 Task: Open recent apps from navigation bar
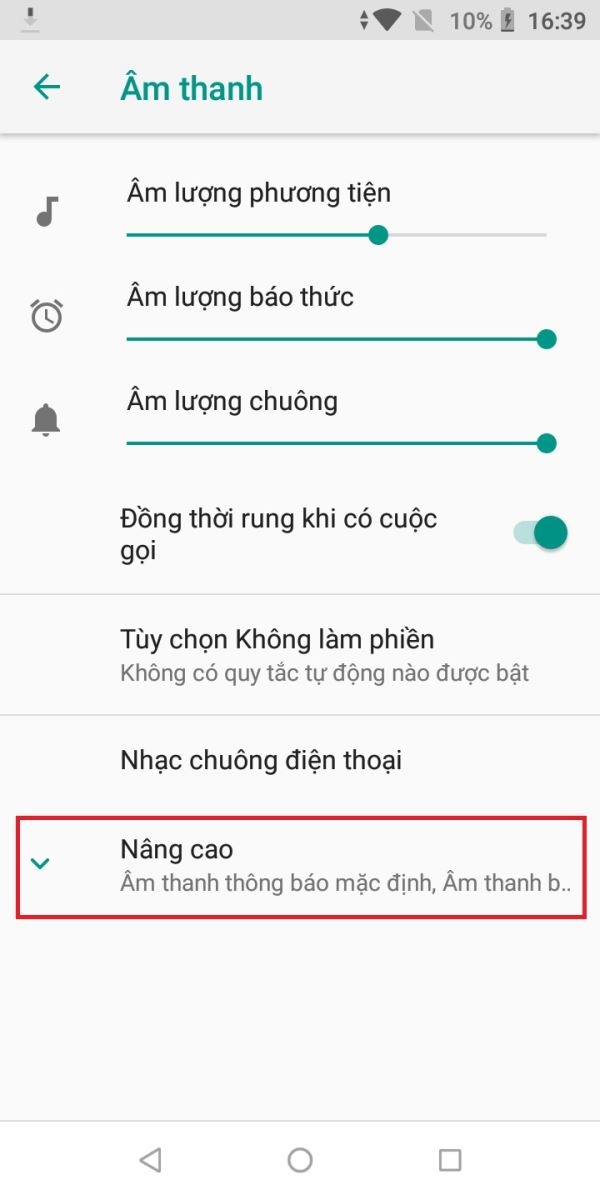click(450, 1160)
